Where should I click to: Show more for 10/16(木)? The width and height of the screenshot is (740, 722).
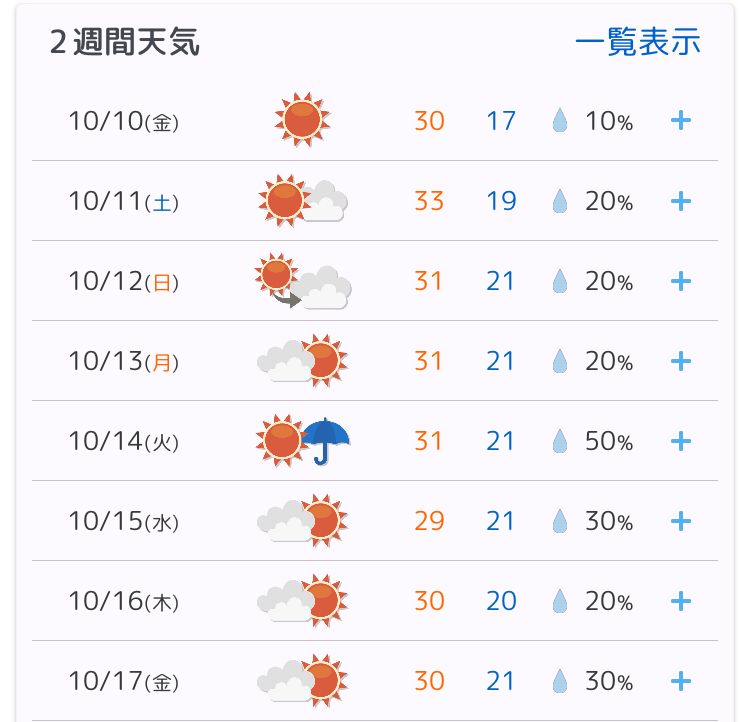pos(681,601)
